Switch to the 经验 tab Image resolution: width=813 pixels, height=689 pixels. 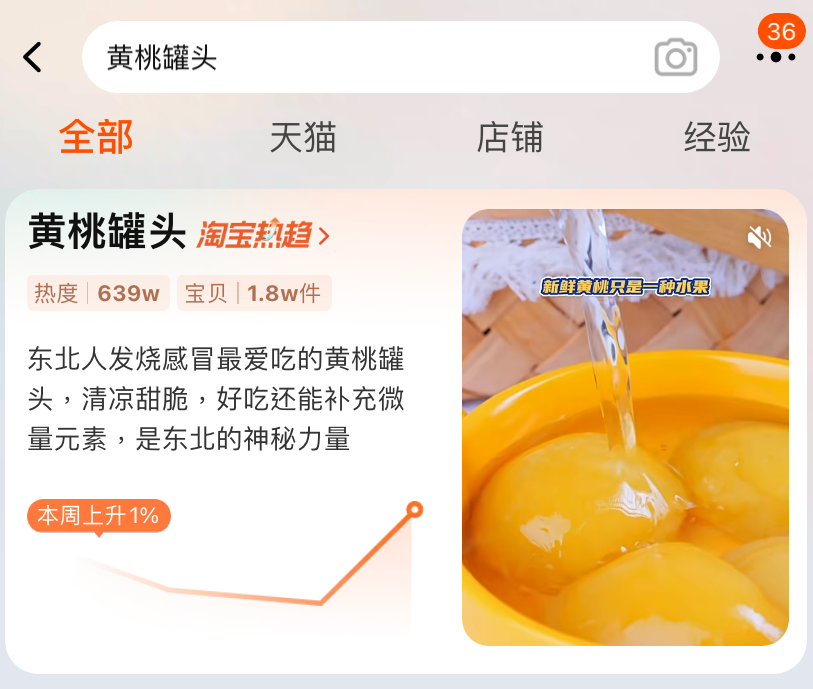(716, 137)
